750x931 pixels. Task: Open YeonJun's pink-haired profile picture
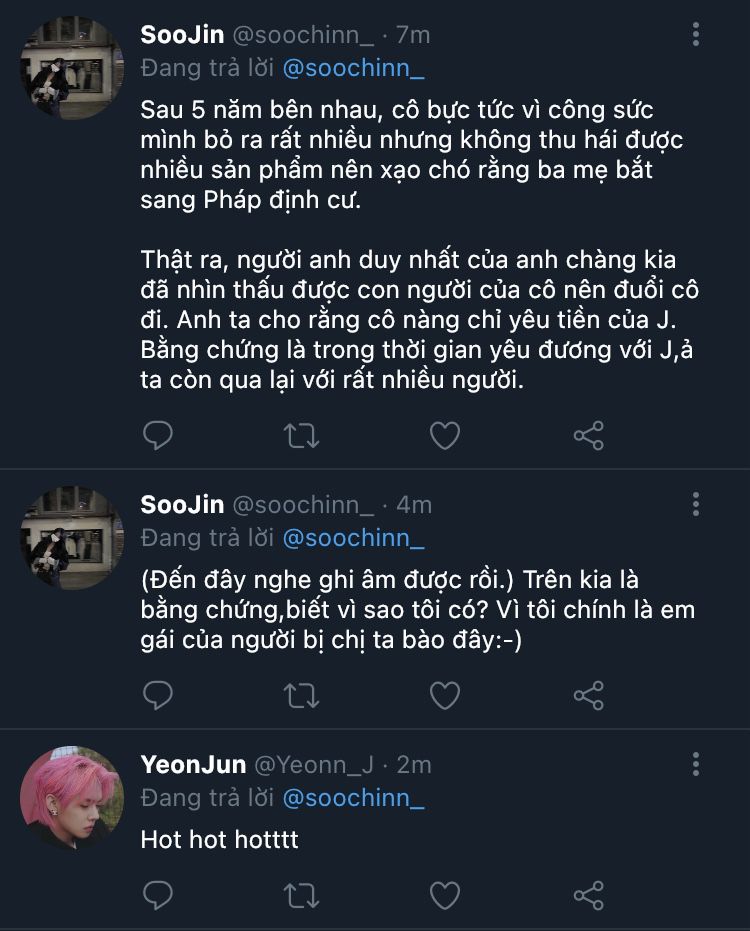point(72,797)
